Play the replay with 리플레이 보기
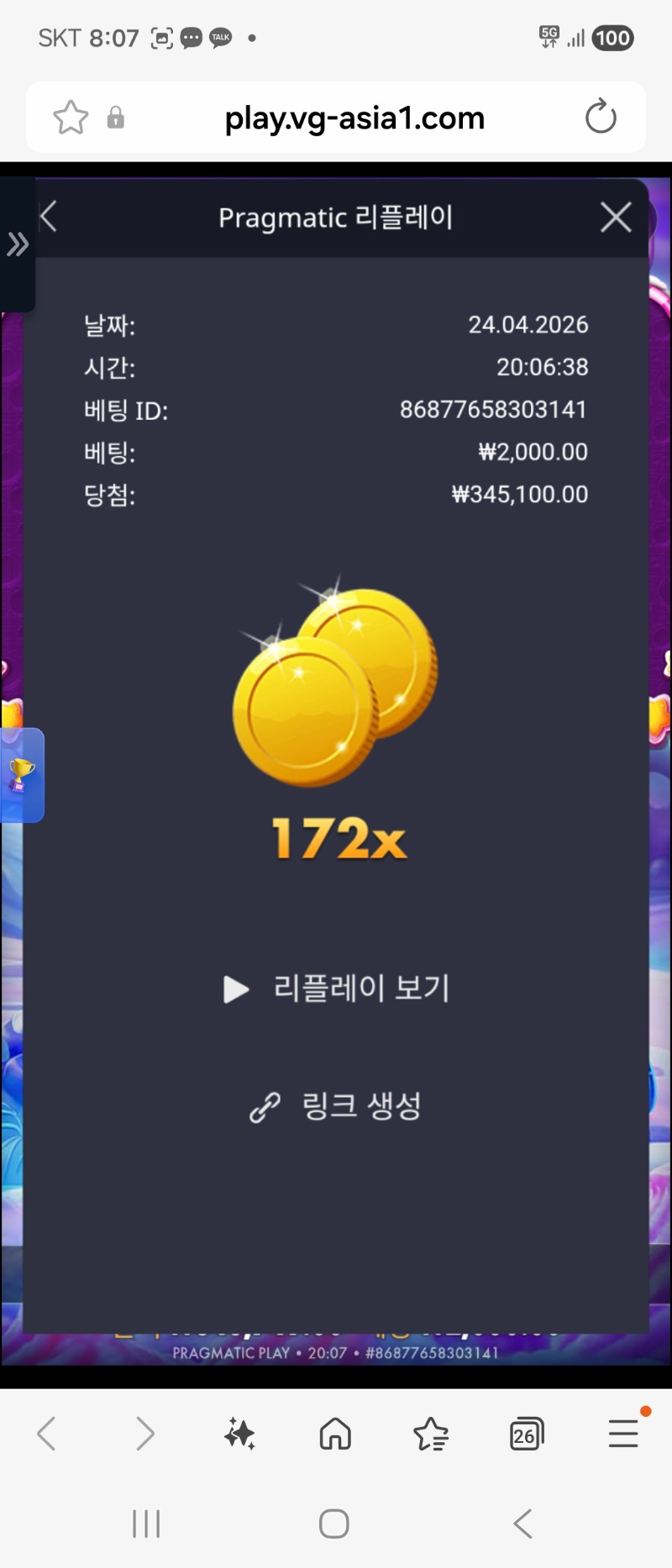Viewport: 672px width, 1568px height. [337, 989]
